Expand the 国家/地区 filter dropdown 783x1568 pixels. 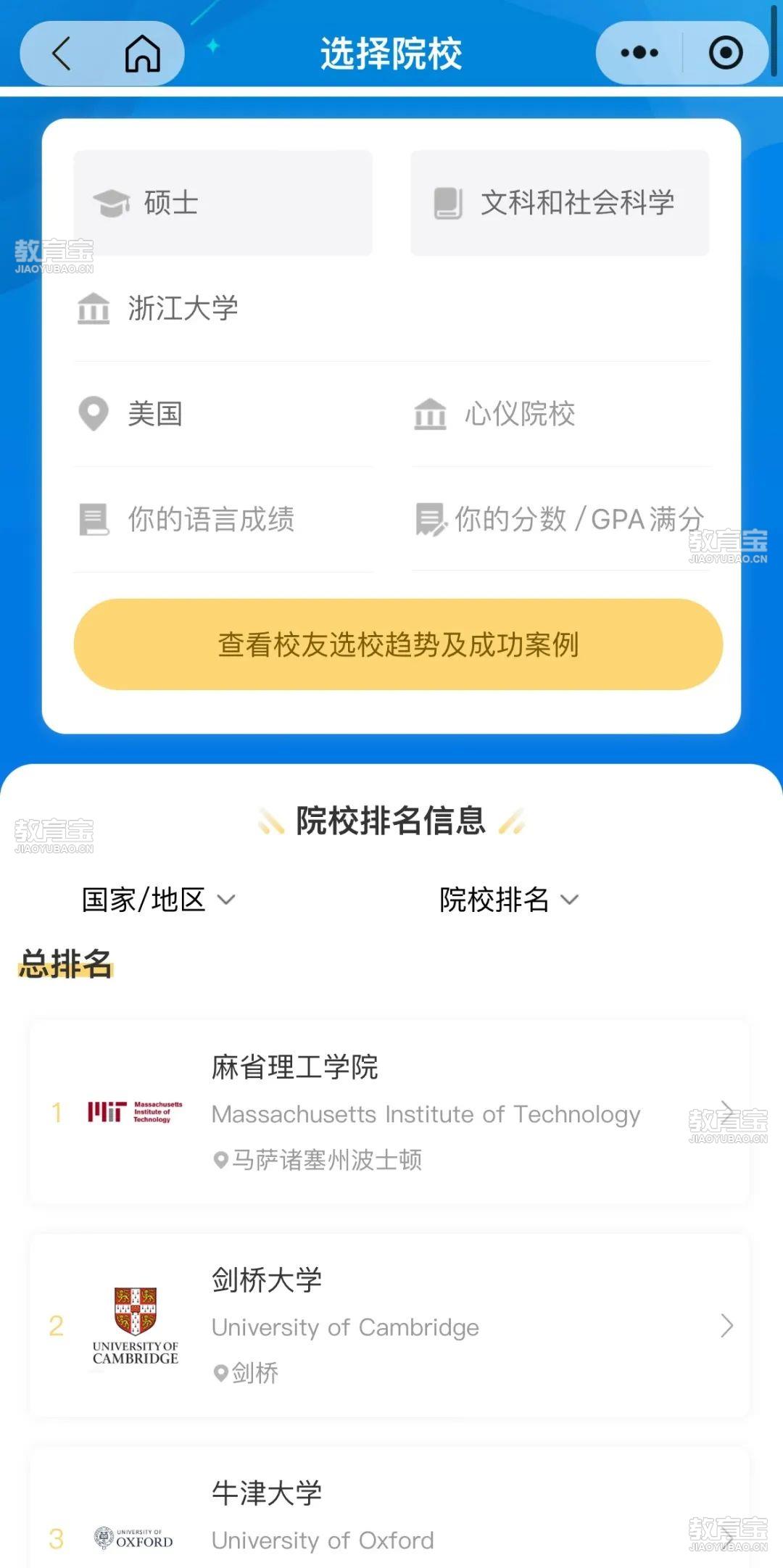click(159, 900)
